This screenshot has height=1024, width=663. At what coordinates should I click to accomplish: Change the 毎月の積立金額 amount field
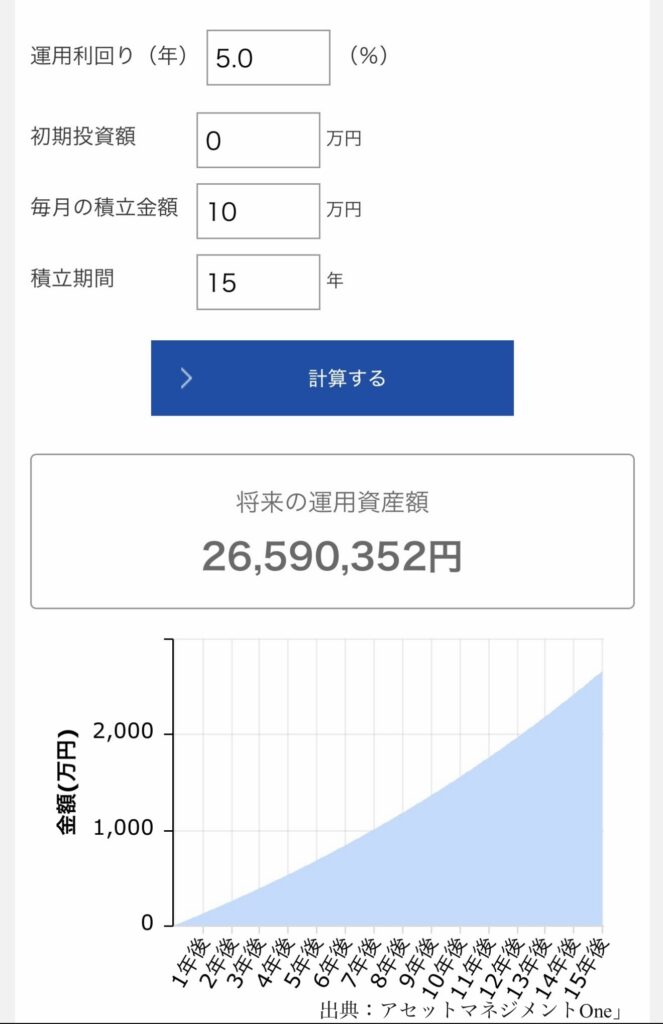(258, 211)
